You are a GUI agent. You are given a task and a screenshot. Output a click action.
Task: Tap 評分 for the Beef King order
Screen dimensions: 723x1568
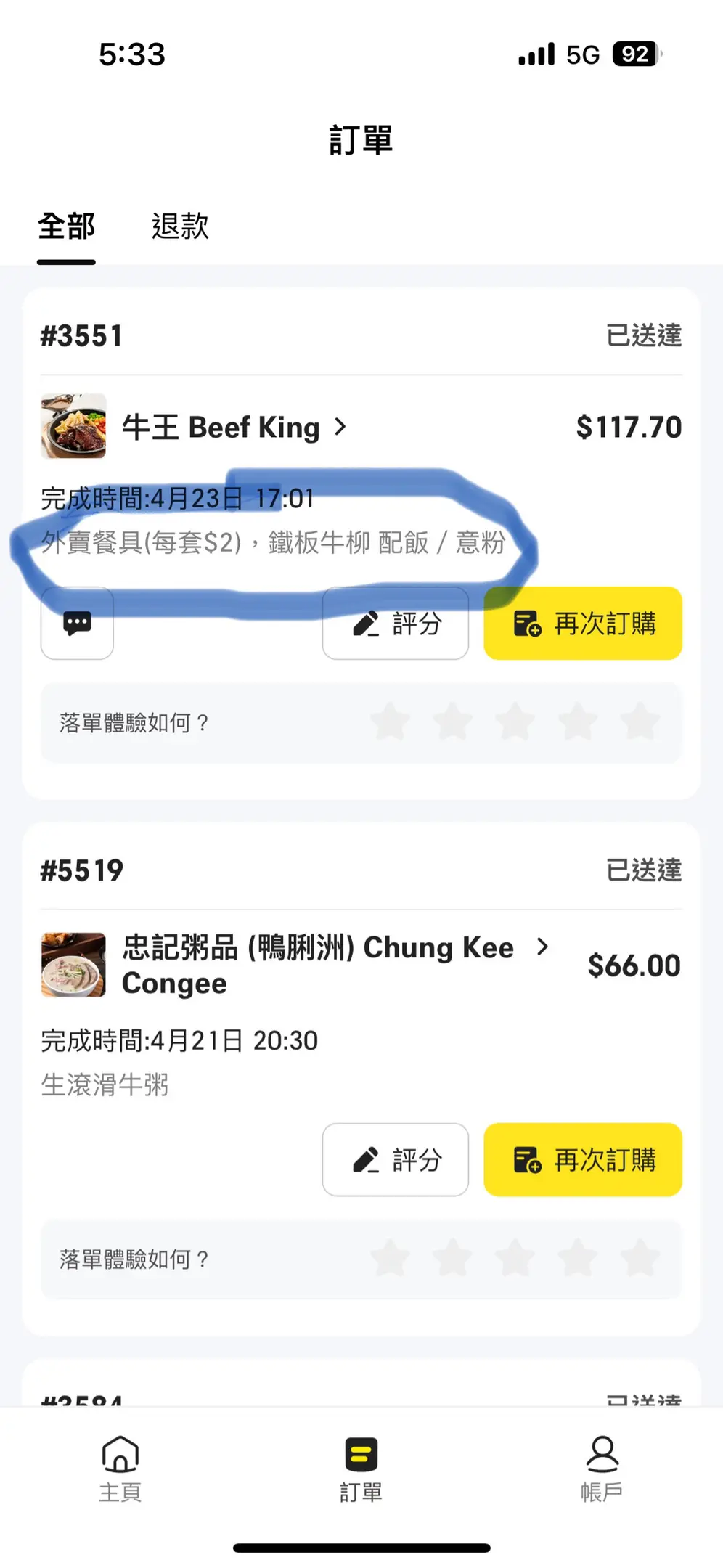pos(396,624)
